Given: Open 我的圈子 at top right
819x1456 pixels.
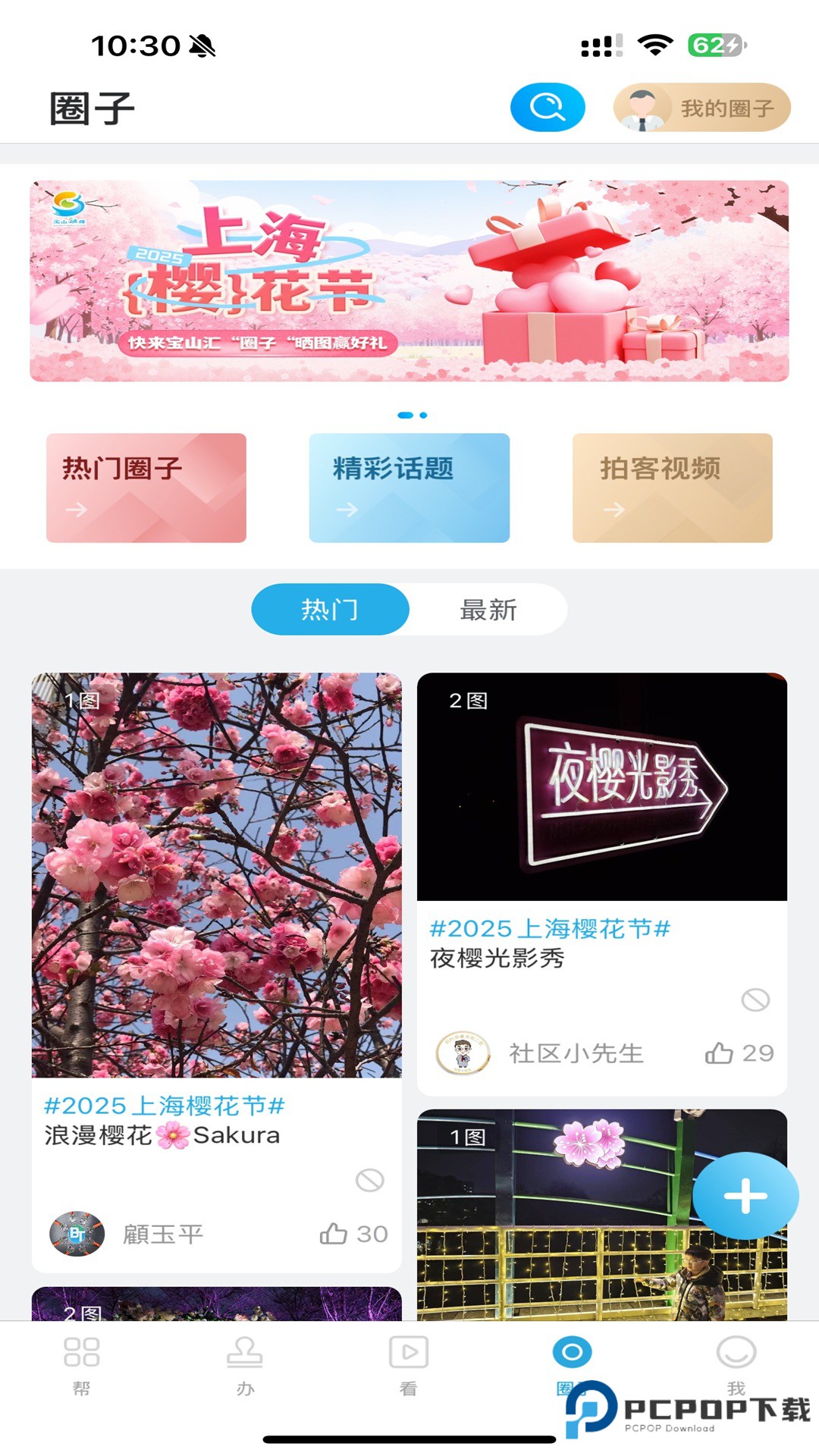Looking at the screenshot, I should [704, 107].
